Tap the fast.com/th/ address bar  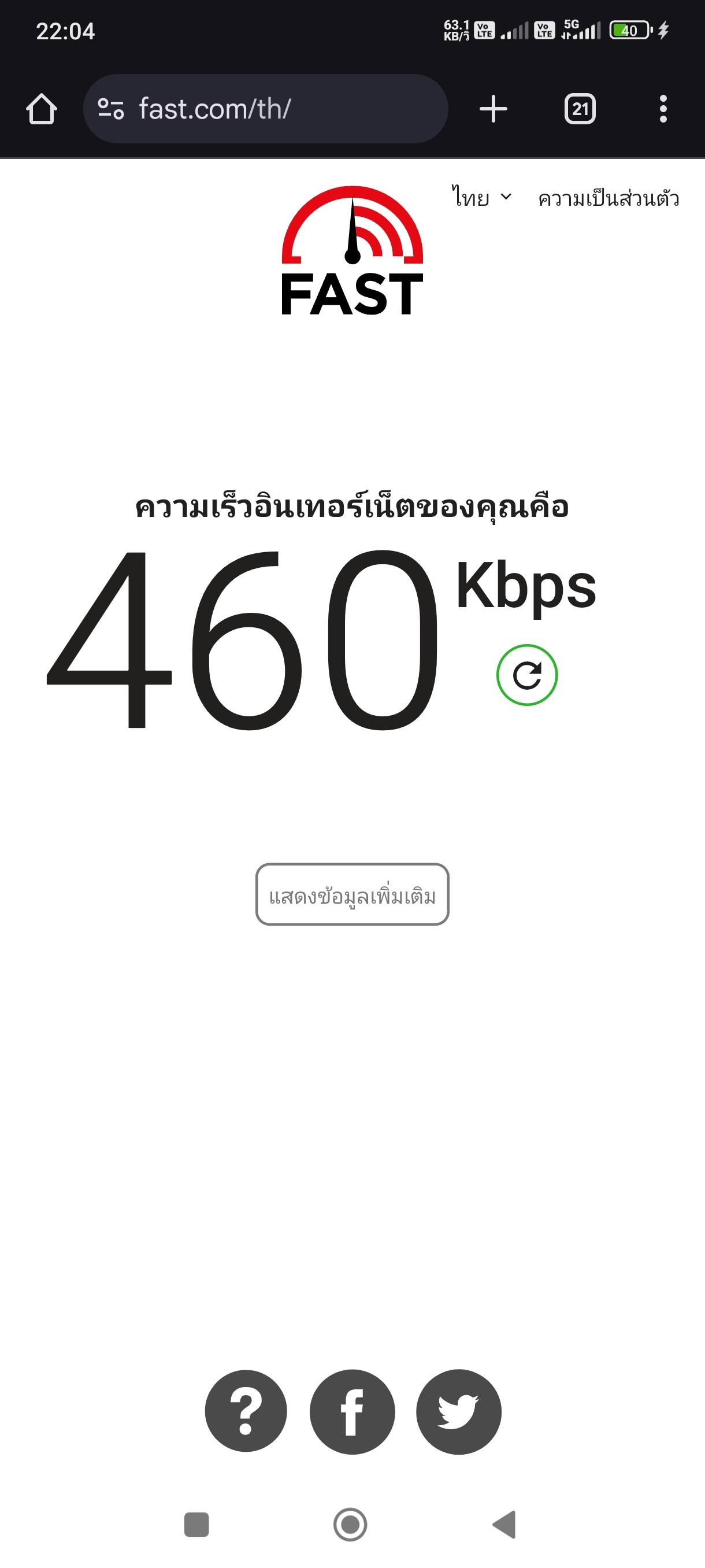[265, 109]
